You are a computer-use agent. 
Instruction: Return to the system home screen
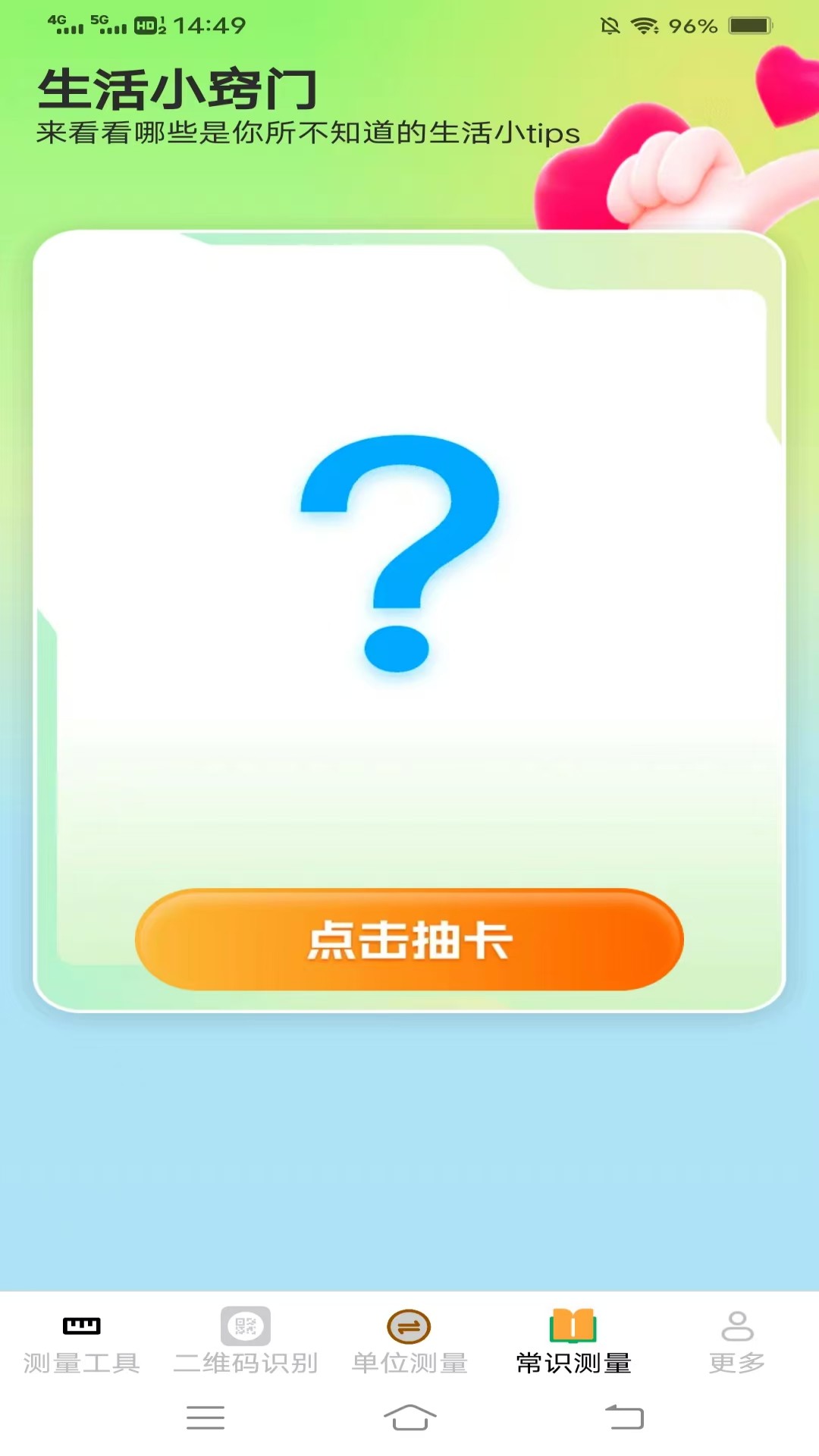point(409,1417)
